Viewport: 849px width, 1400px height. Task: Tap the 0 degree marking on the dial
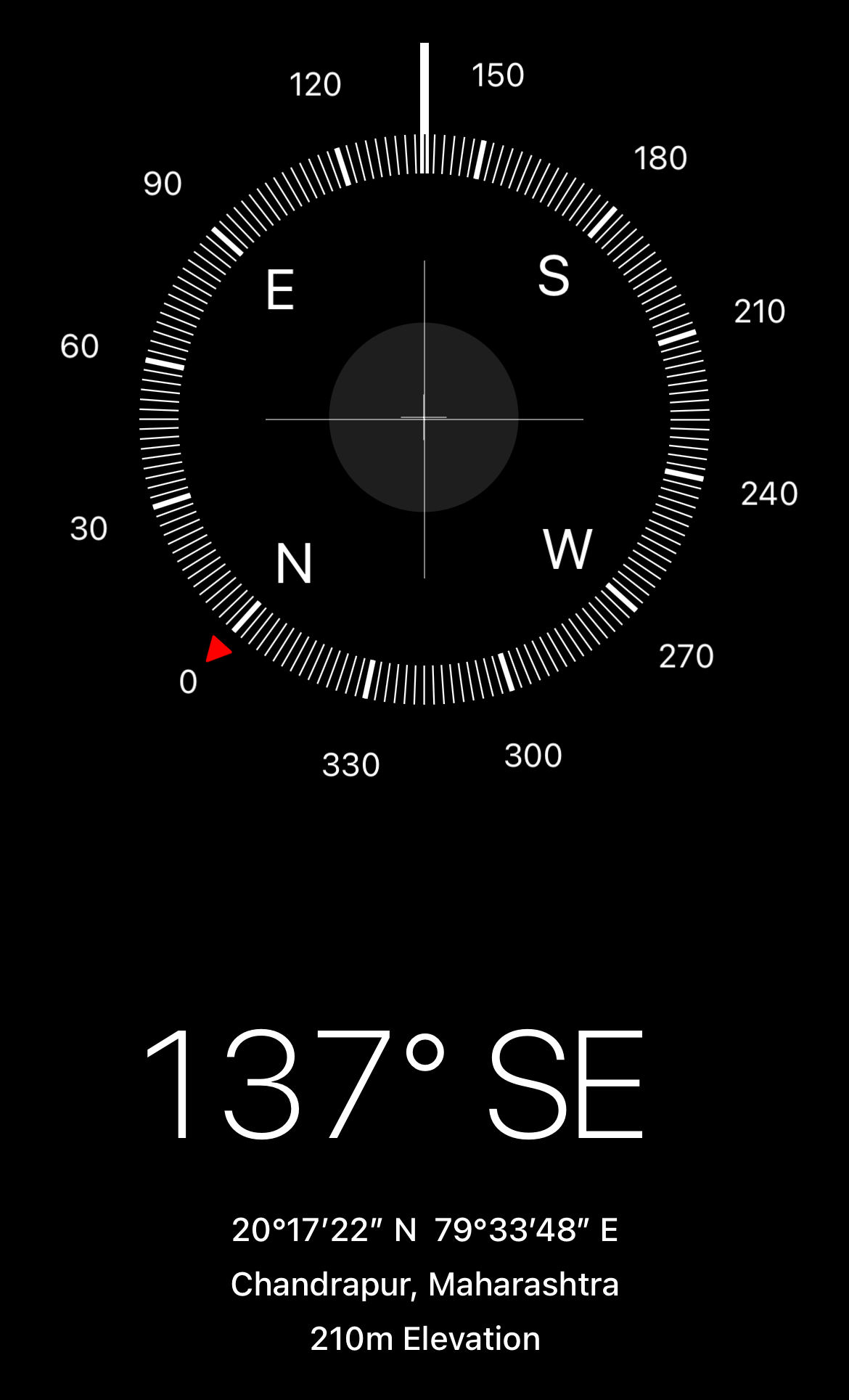[189, 681]
